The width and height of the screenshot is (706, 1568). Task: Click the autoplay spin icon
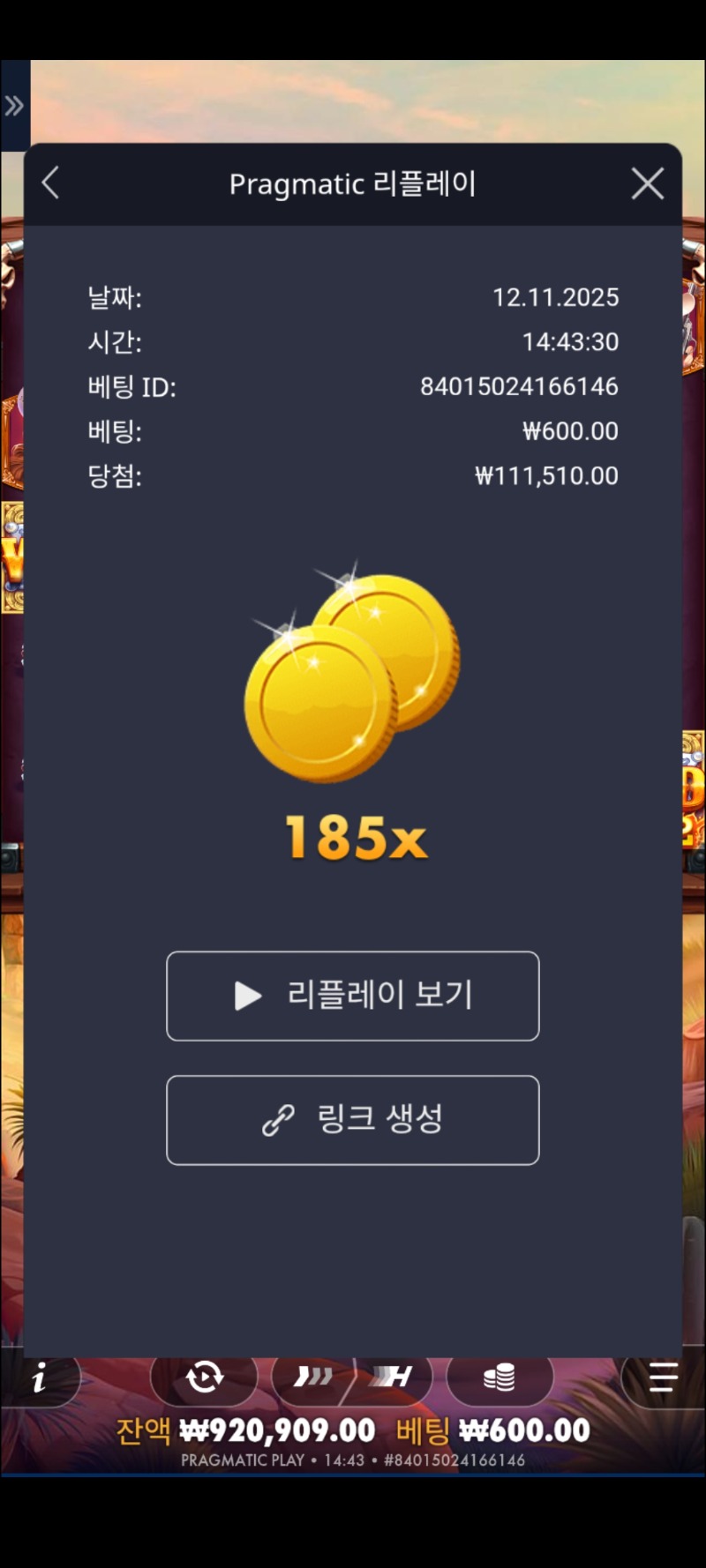[203, 1376]
